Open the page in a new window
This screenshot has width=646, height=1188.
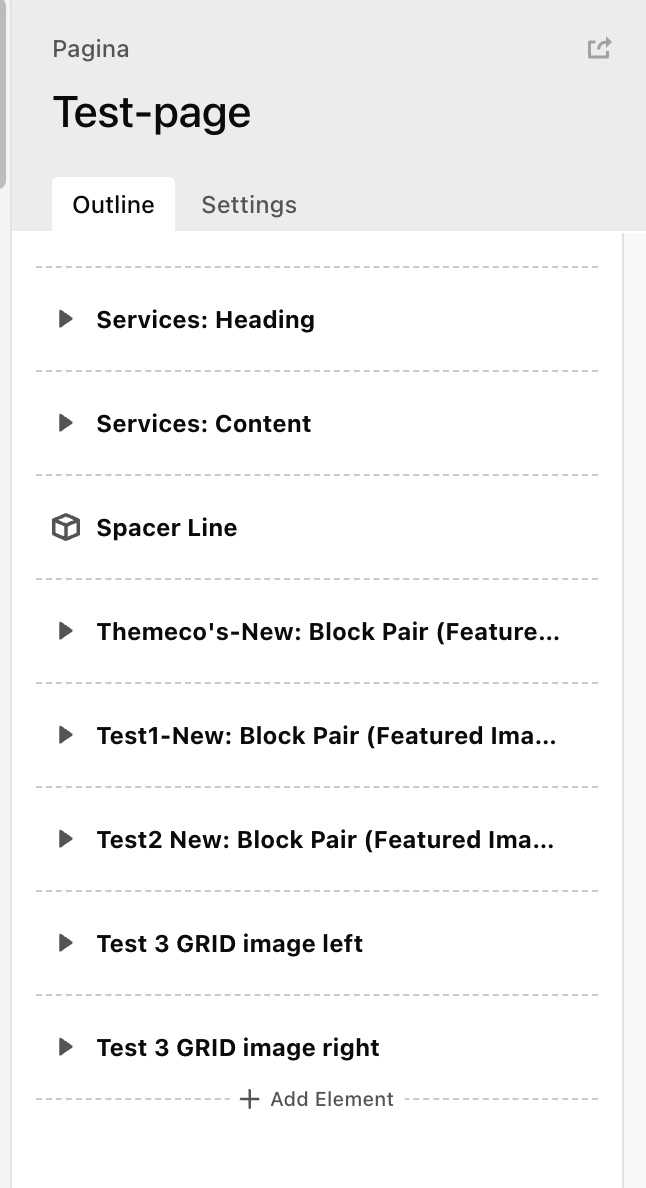[x=599, y=48]
